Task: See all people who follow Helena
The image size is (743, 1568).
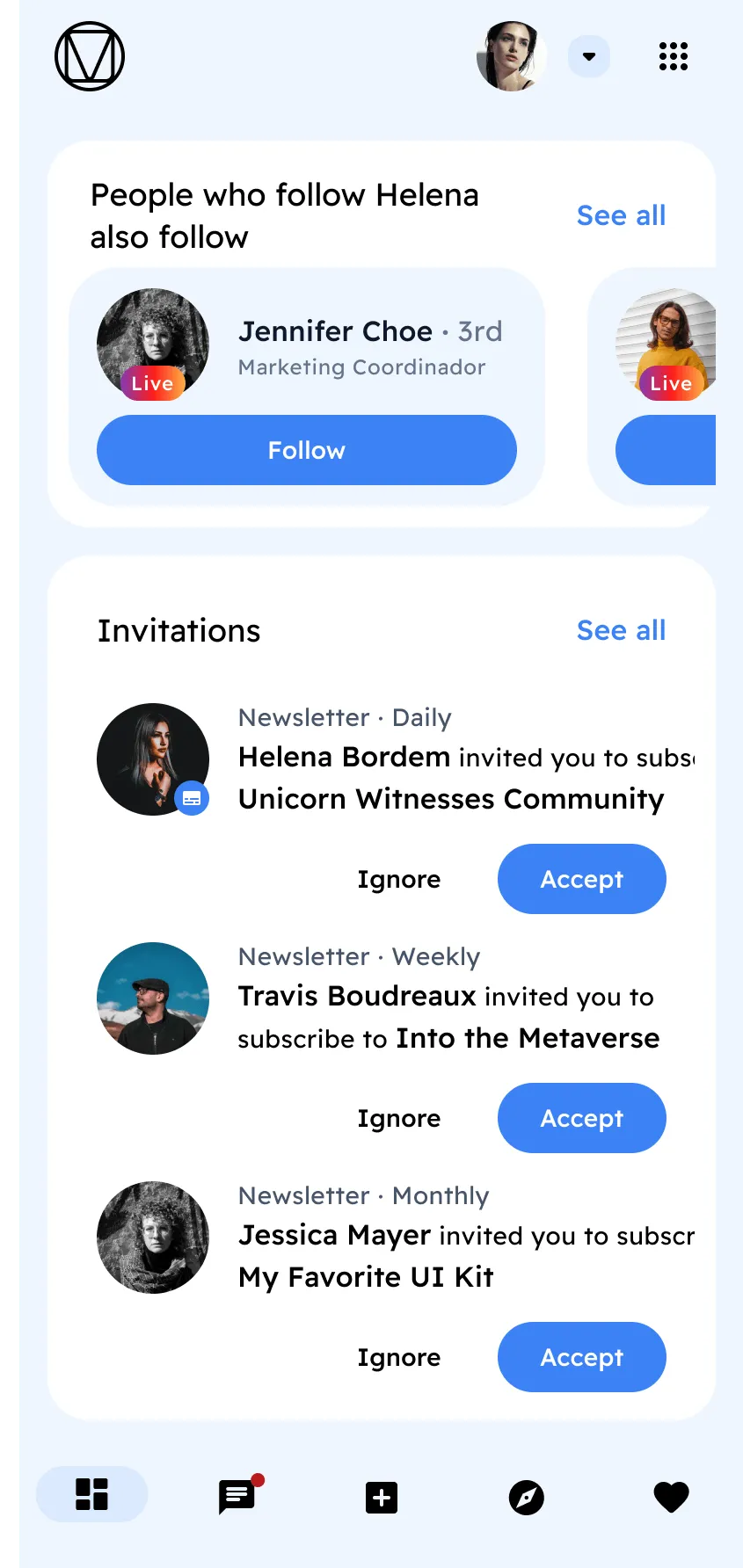Action: click(621, 215)
